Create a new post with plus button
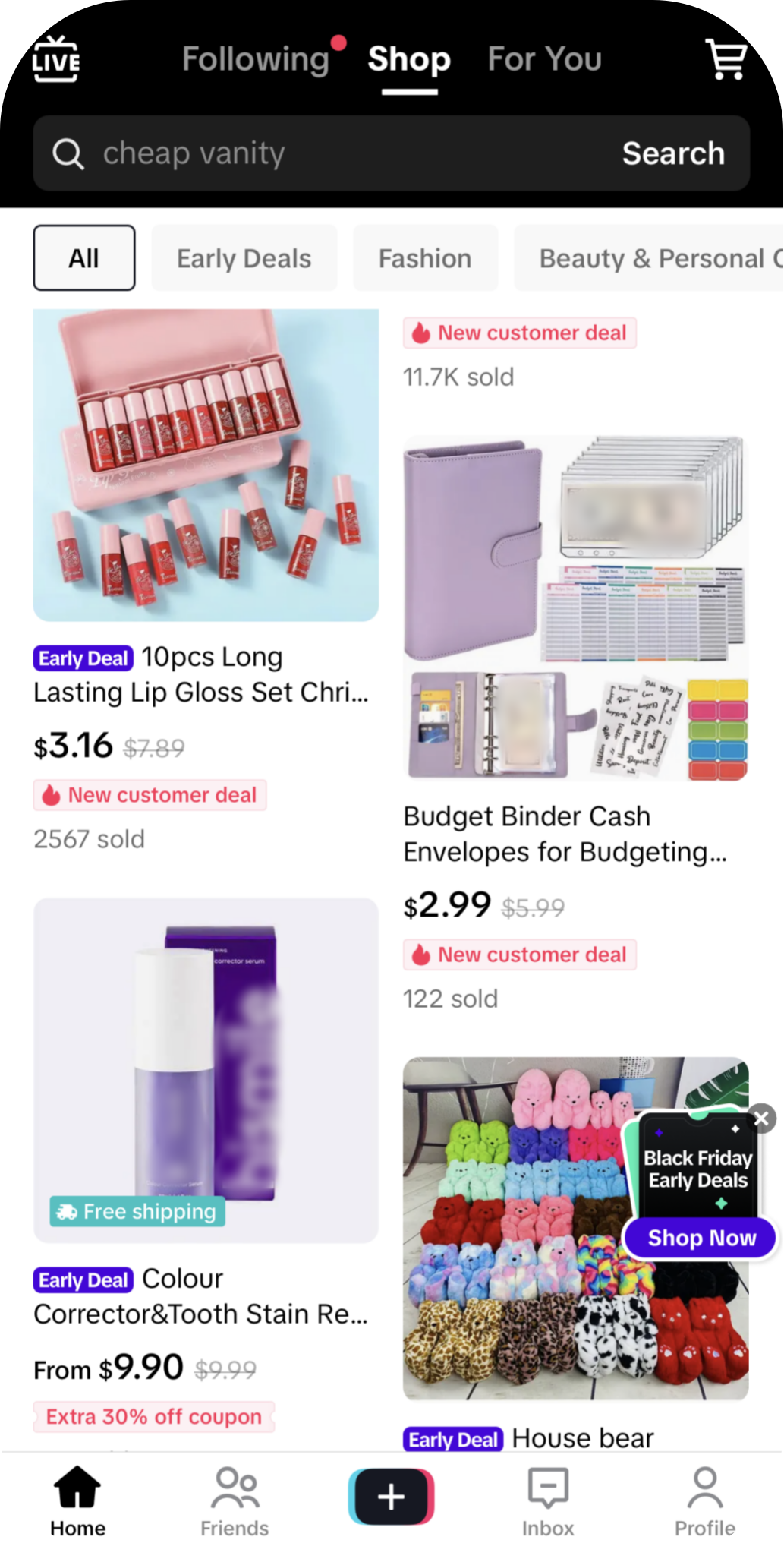 [x=392, y=1497]
